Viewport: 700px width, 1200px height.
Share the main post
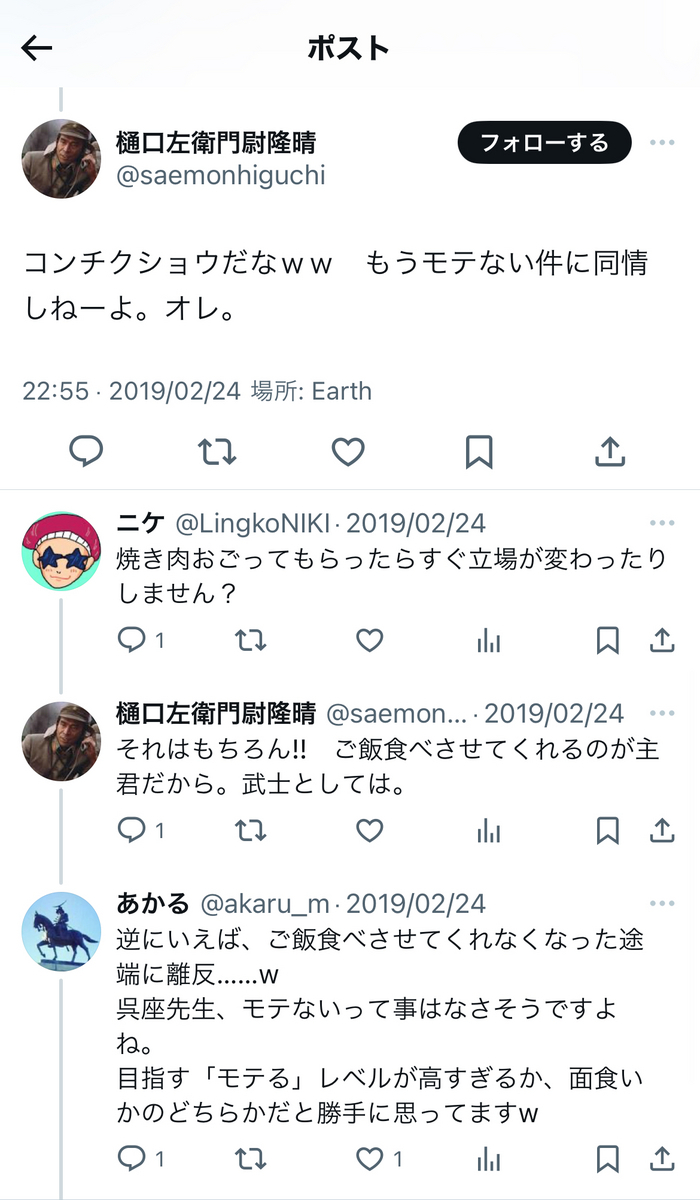click(x=610, y=452)
